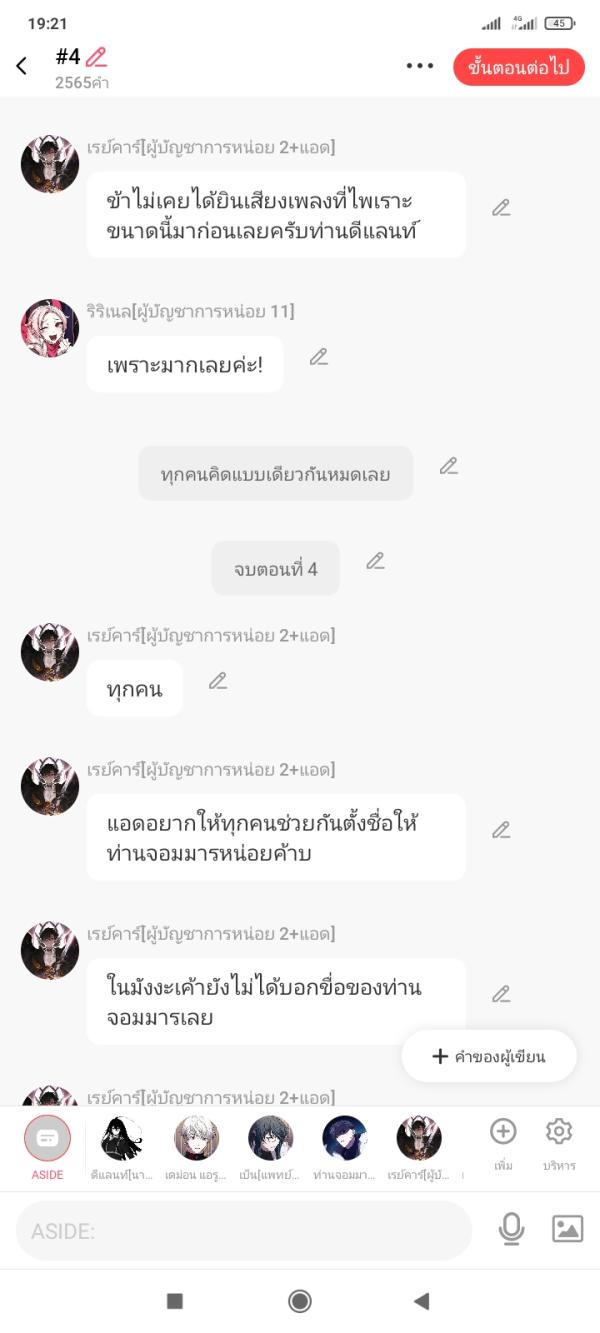Edit the message เพราะมากเลยค่ะ!
600x1333 pixels.
pos(319,357)
